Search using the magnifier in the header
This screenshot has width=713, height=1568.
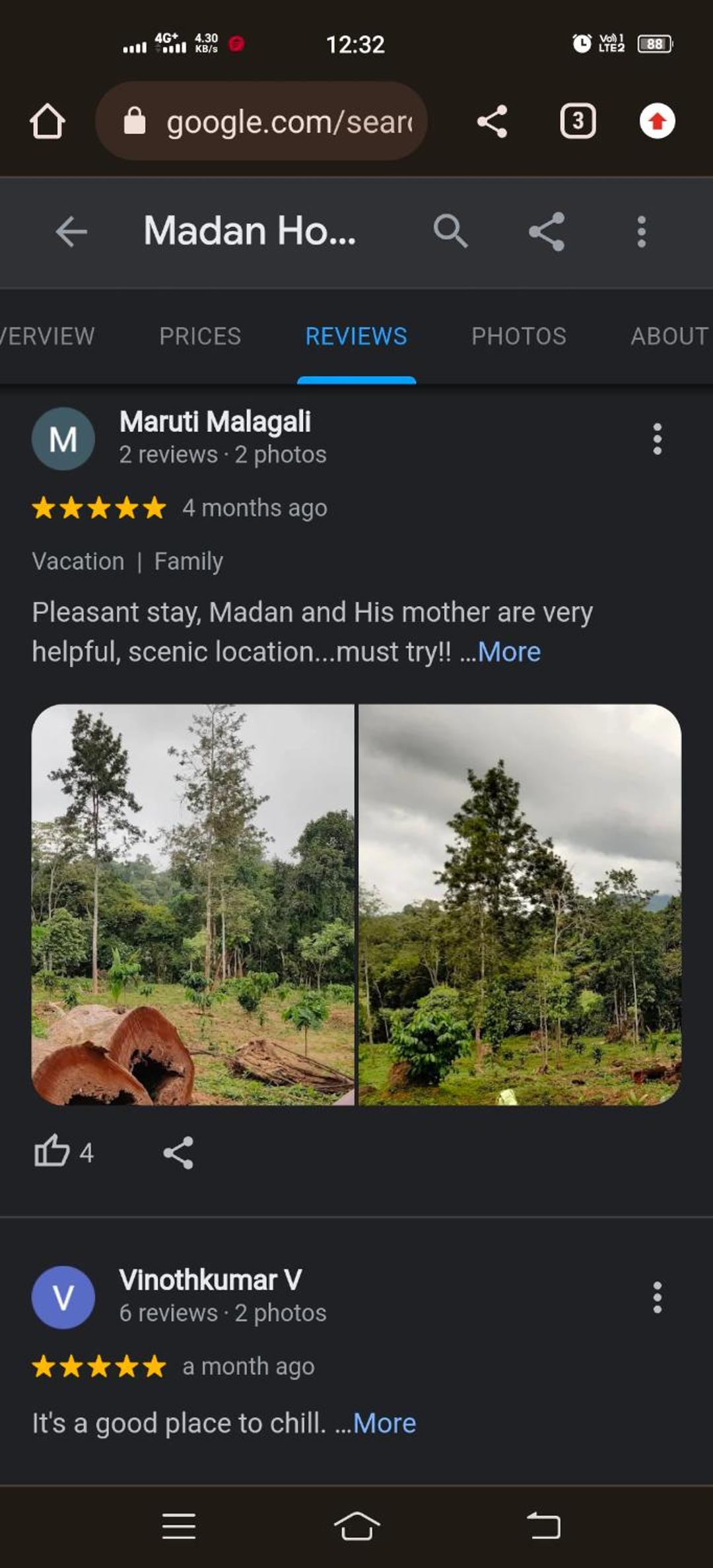coord(450,231)
